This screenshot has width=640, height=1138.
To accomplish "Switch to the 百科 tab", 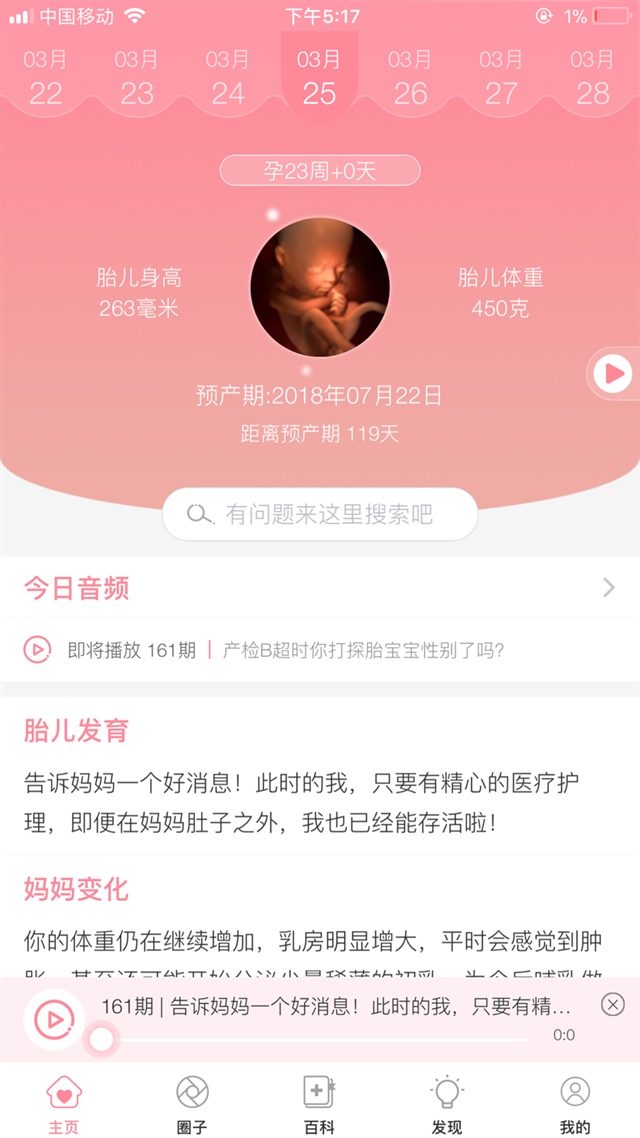I will tap(319, 1104).
